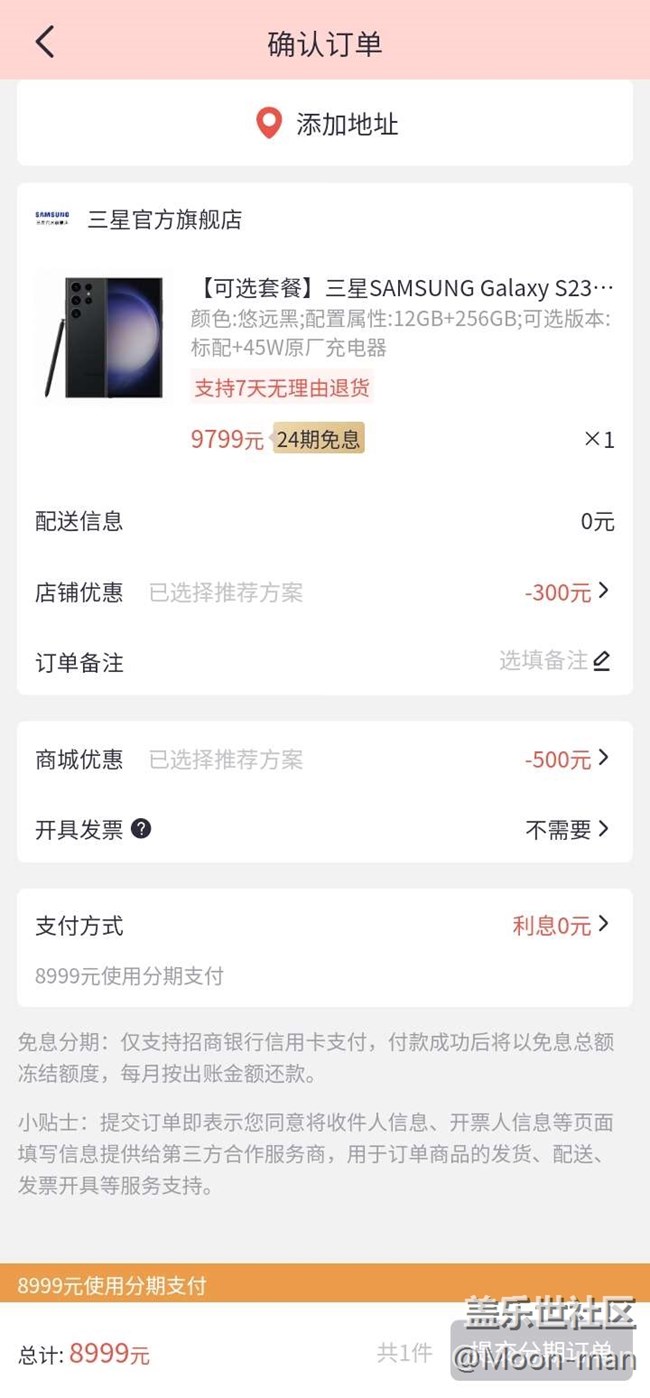650x1398 pixels.
Task: Open 店铺优惠 discount options
Action: pyautogui.click(x=566, y=592)
